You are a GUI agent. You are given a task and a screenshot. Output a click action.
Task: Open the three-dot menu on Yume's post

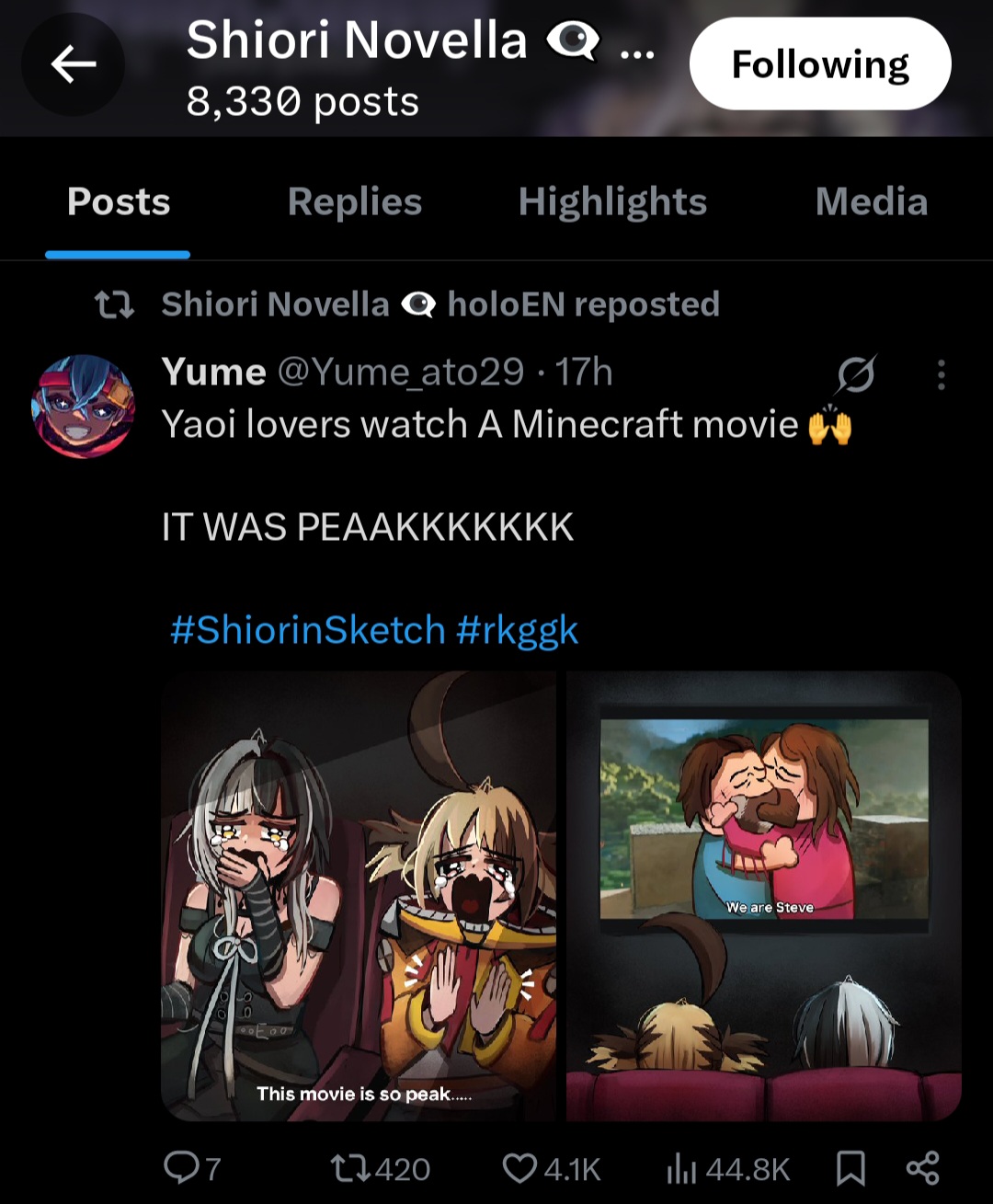click(x=941, y=374)
